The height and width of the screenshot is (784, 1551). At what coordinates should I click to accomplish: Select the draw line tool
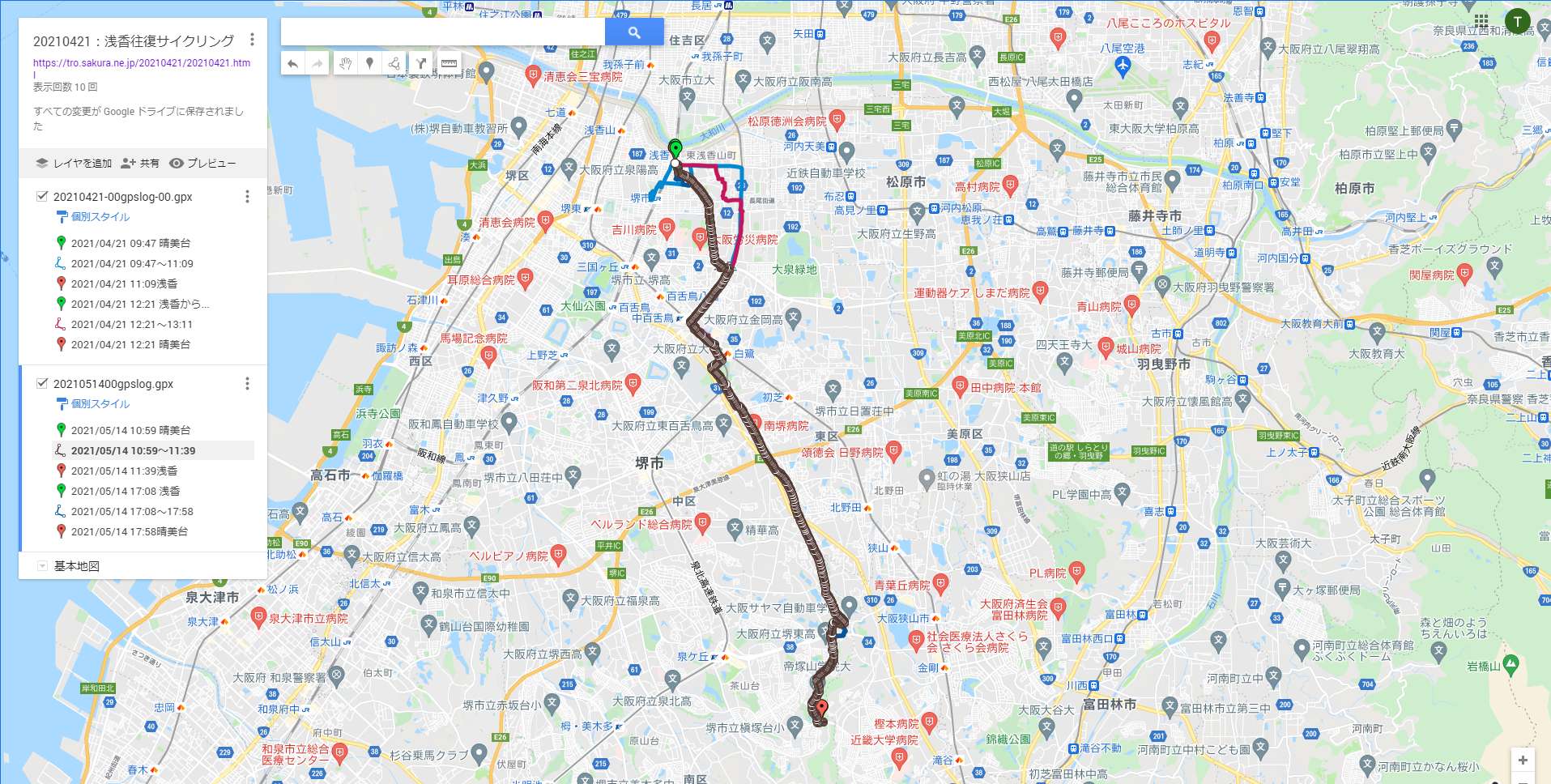point(394,63)
